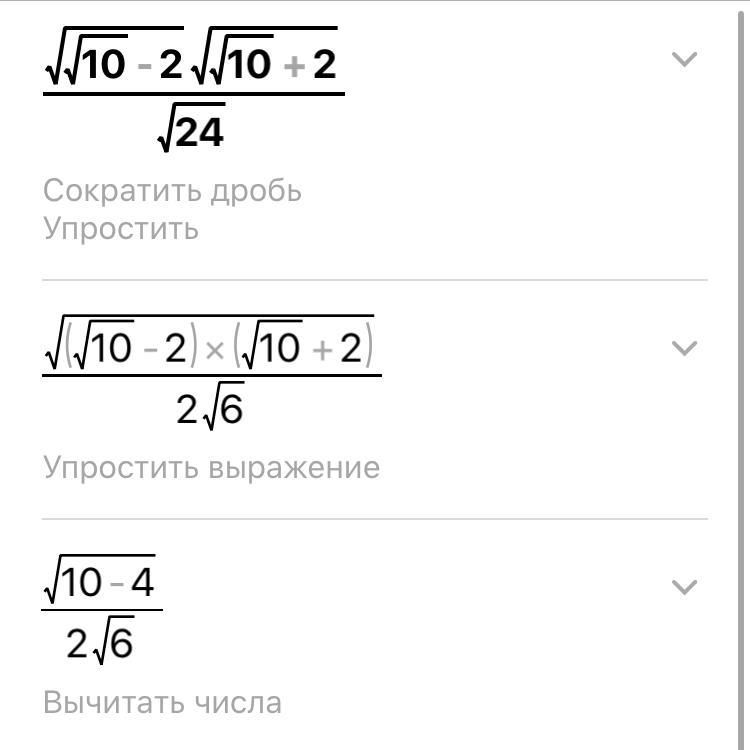Expand the 'Вычитать числа' step

(683, 587)
